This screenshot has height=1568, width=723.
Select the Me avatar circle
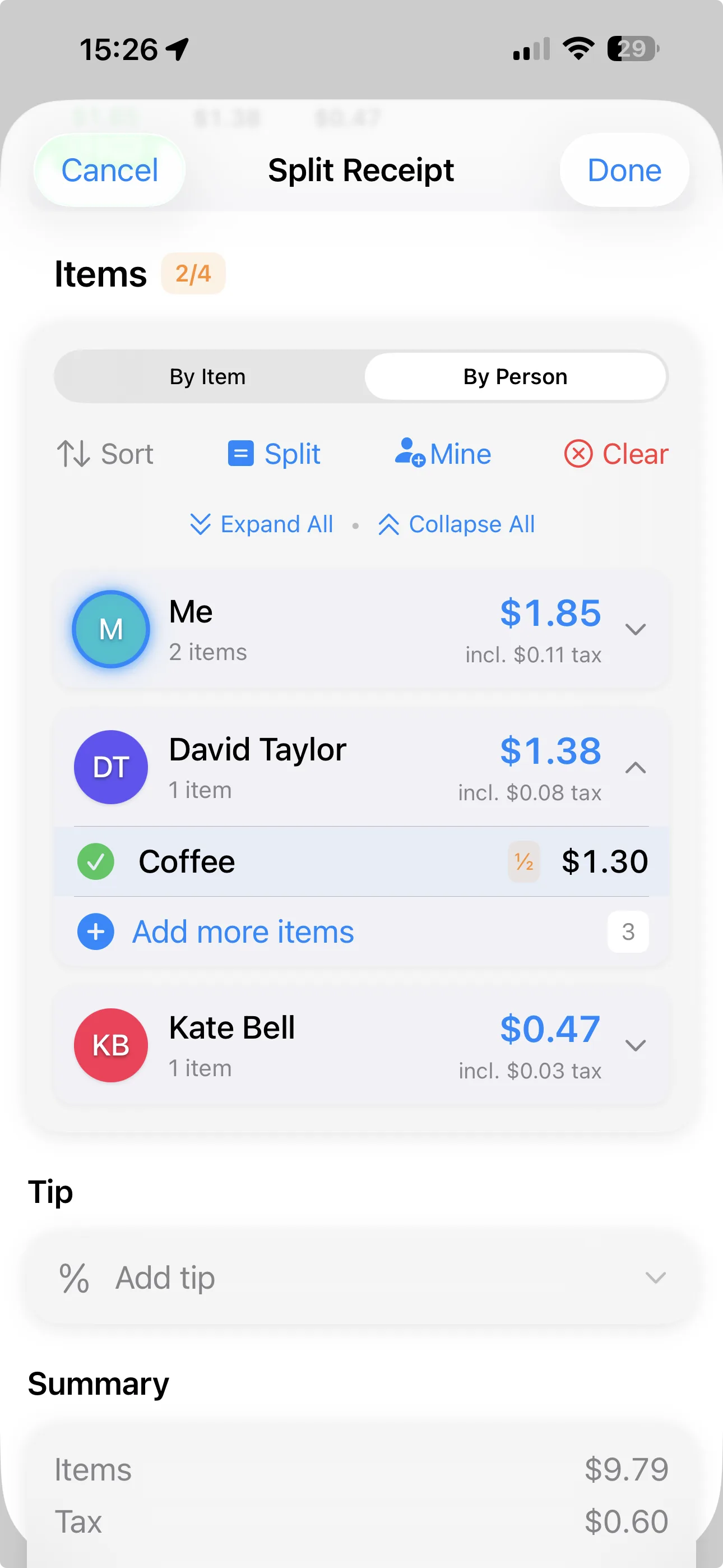coord(111,629)
